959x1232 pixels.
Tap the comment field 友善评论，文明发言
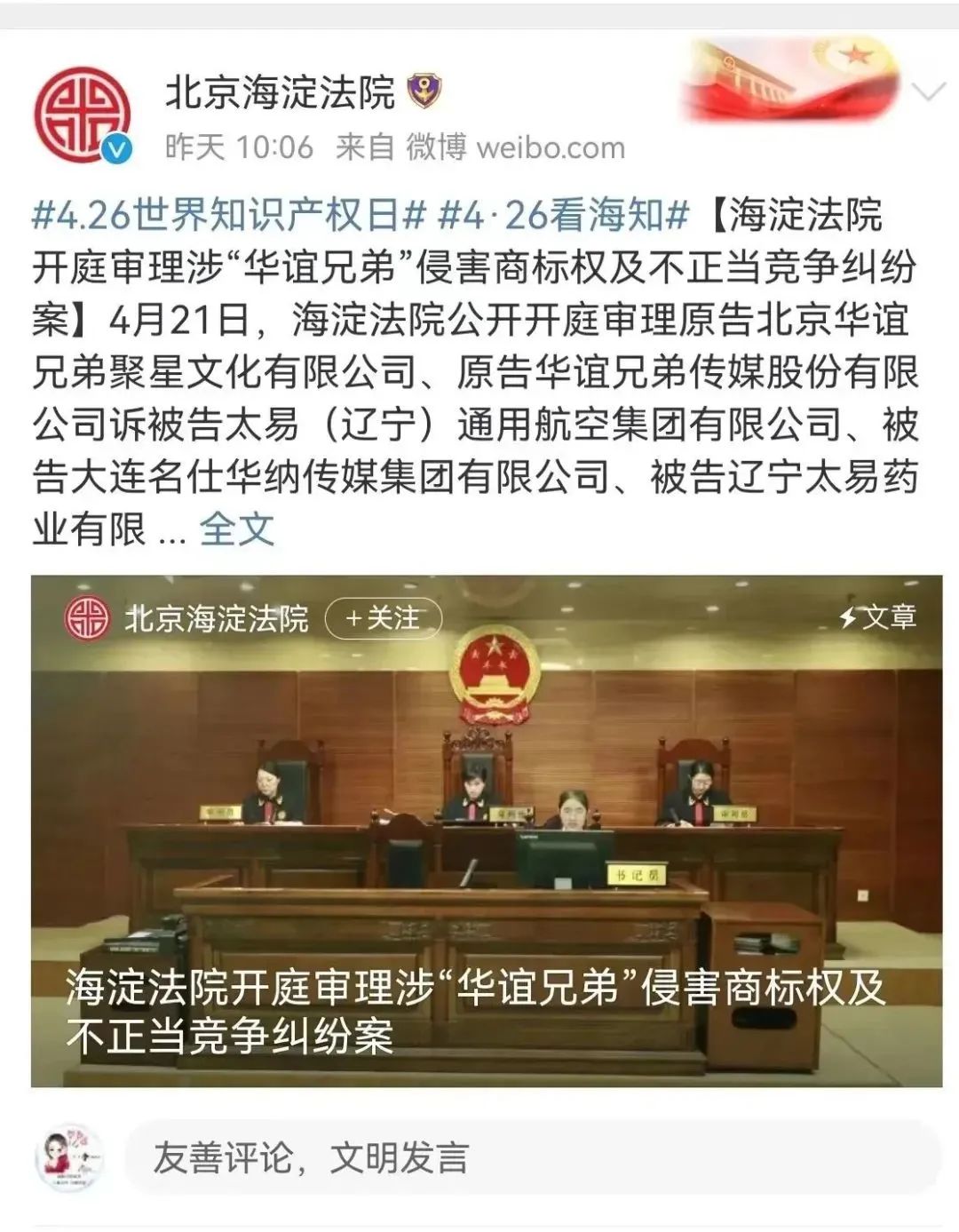(533, 1157)
